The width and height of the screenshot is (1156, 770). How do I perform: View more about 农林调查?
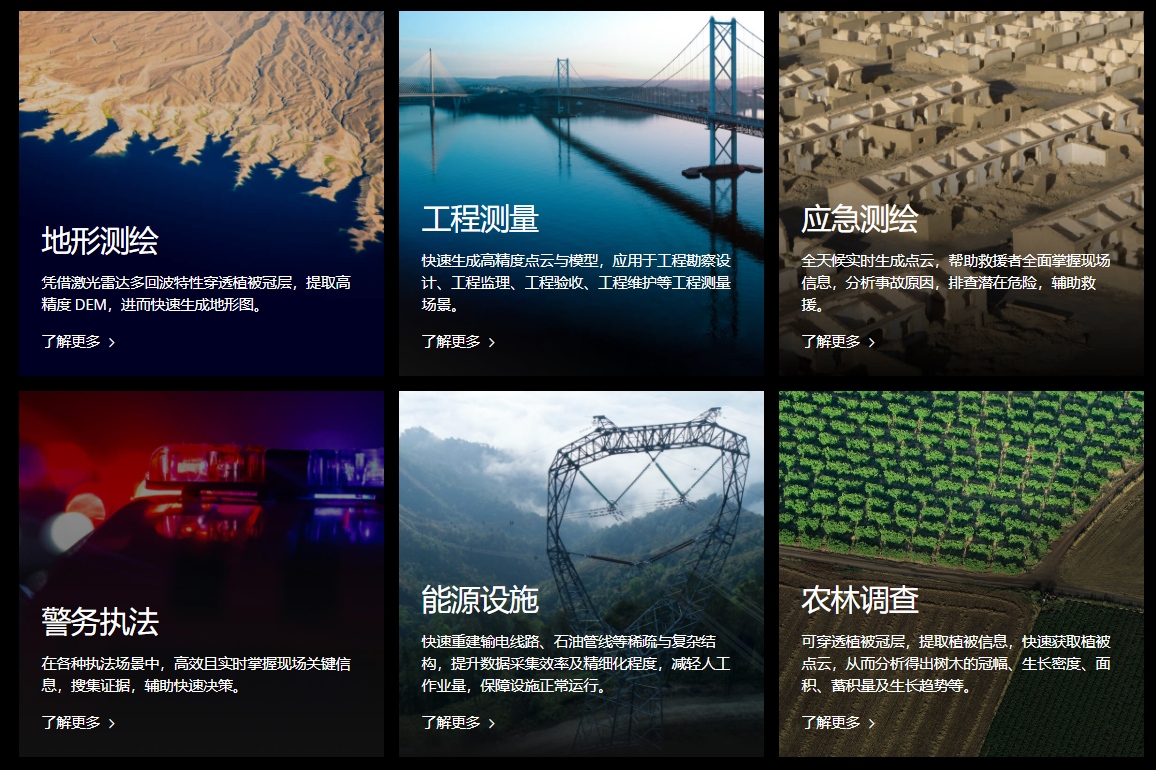tap(838, 723)
